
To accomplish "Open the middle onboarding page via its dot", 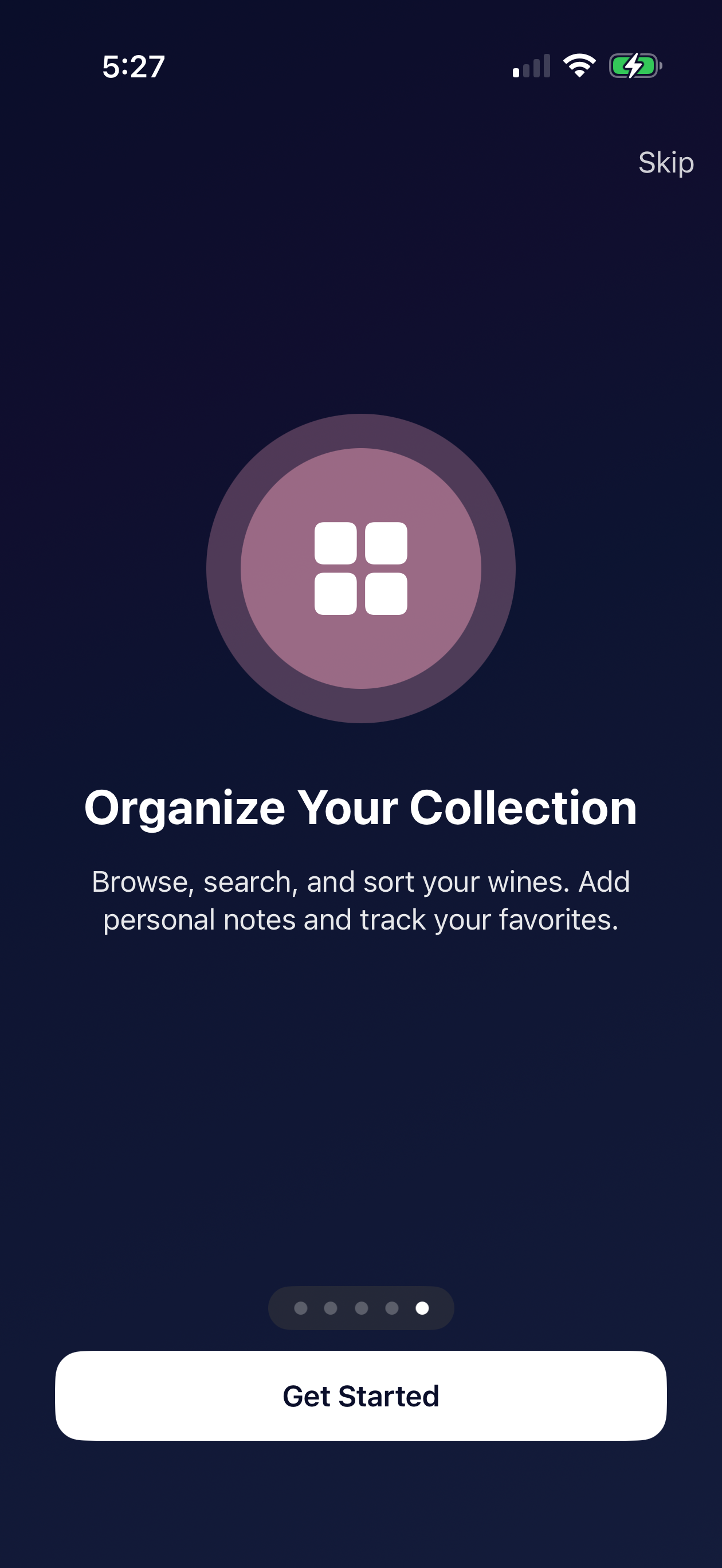I will (361, 1307).
